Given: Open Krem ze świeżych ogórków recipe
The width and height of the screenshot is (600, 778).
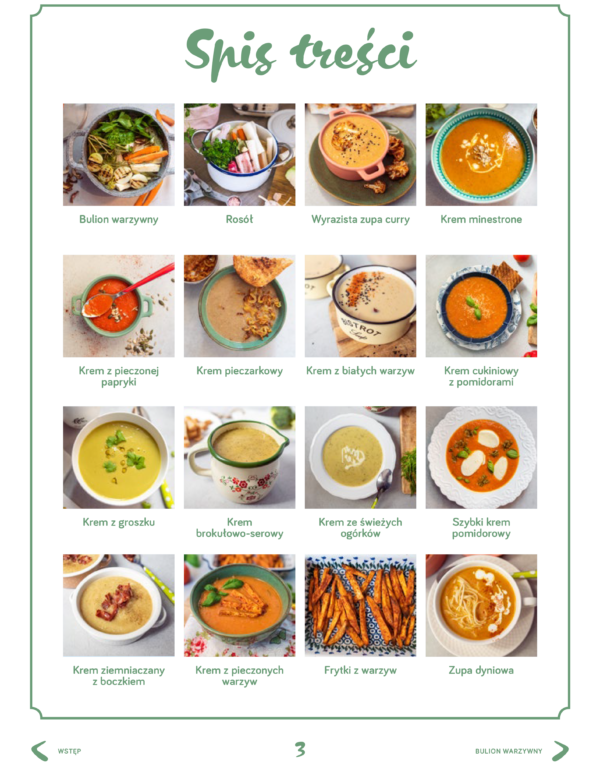Looking at the screenshot, I should 360,457.
